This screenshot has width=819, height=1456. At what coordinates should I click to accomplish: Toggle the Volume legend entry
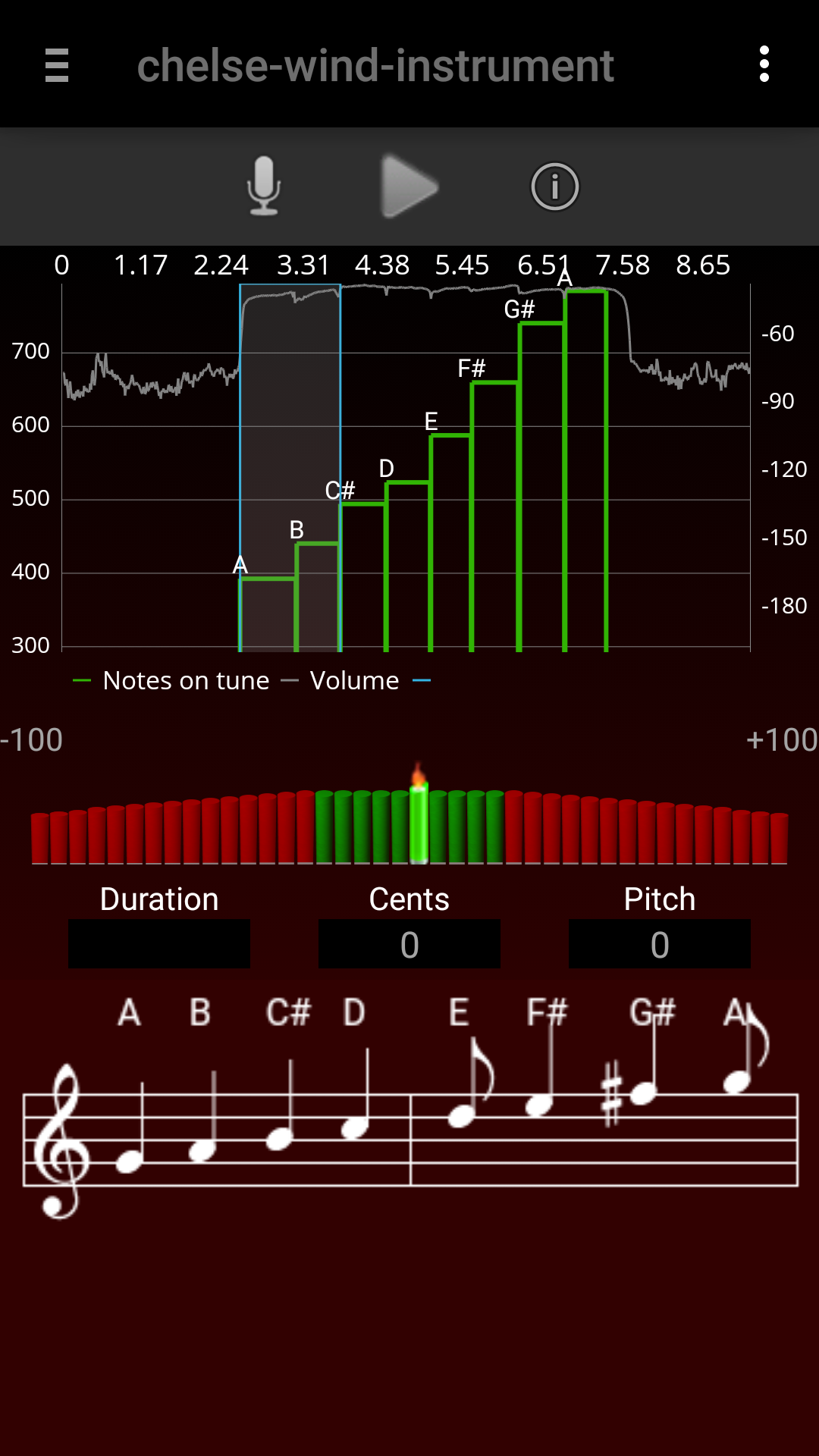(x=353, y=680)
